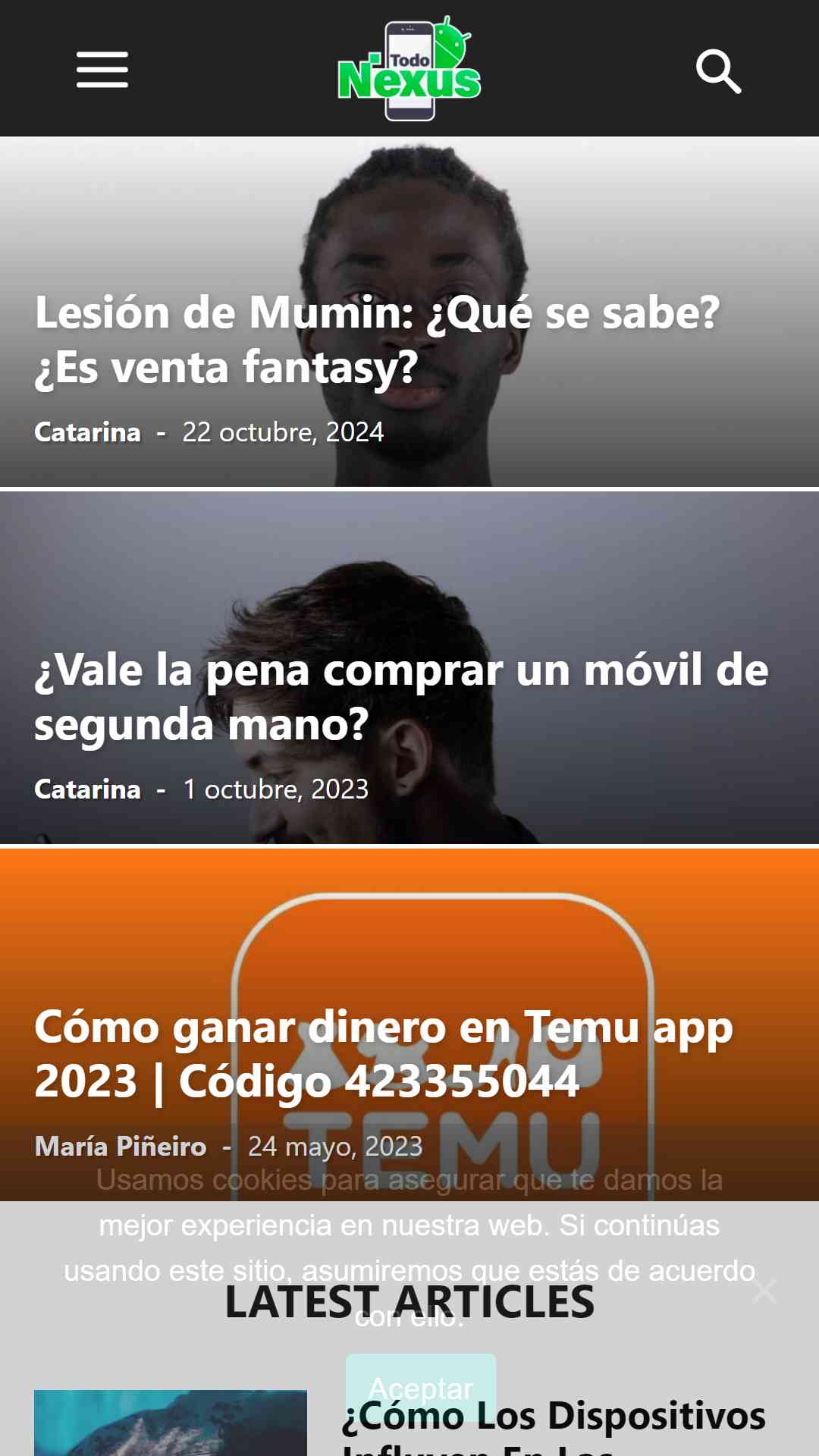The height and width of the screenshot is (1456, 819).
Task: Open the search icon
Action: [x=718, y=71]
